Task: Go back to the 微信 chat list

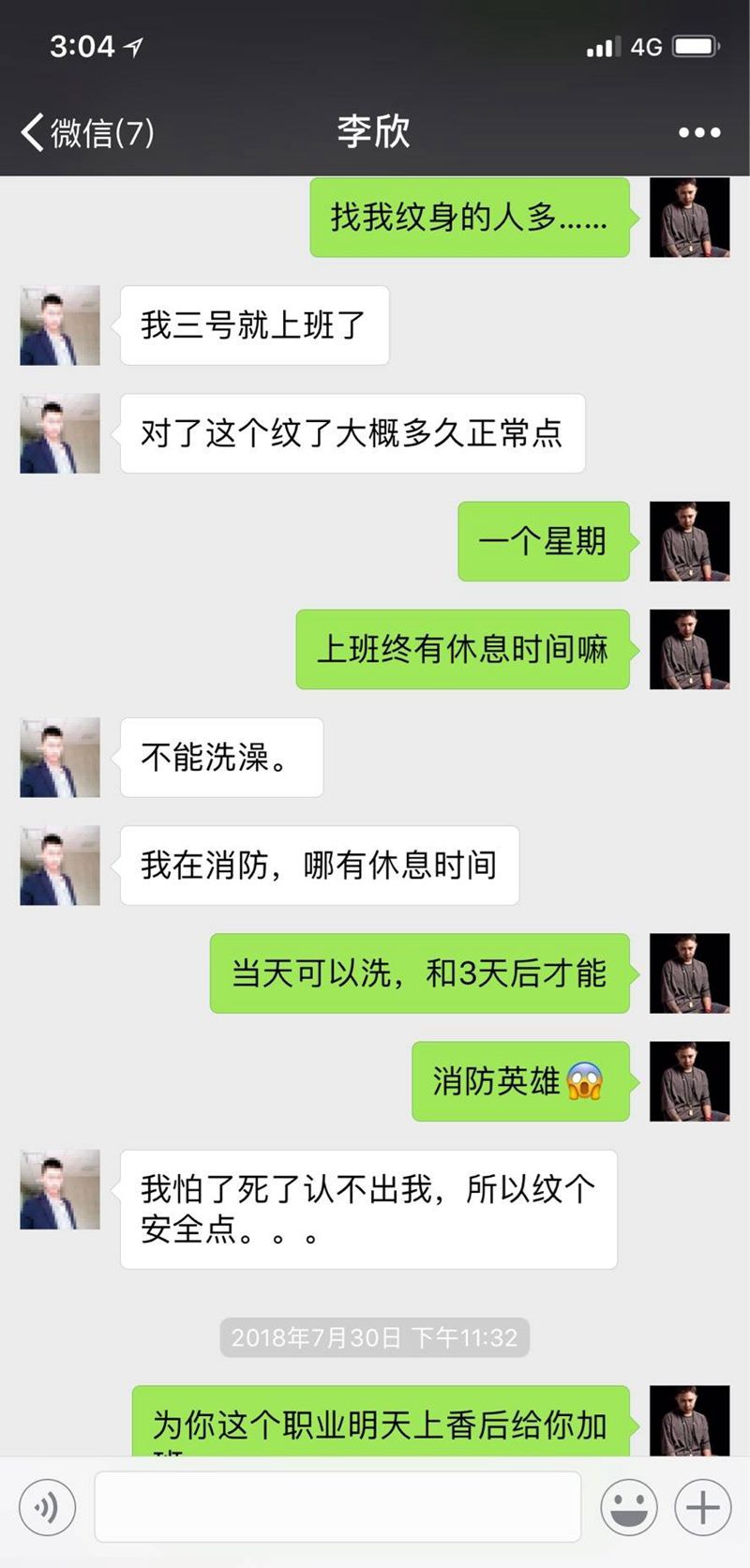Action: tap(86, 132)
